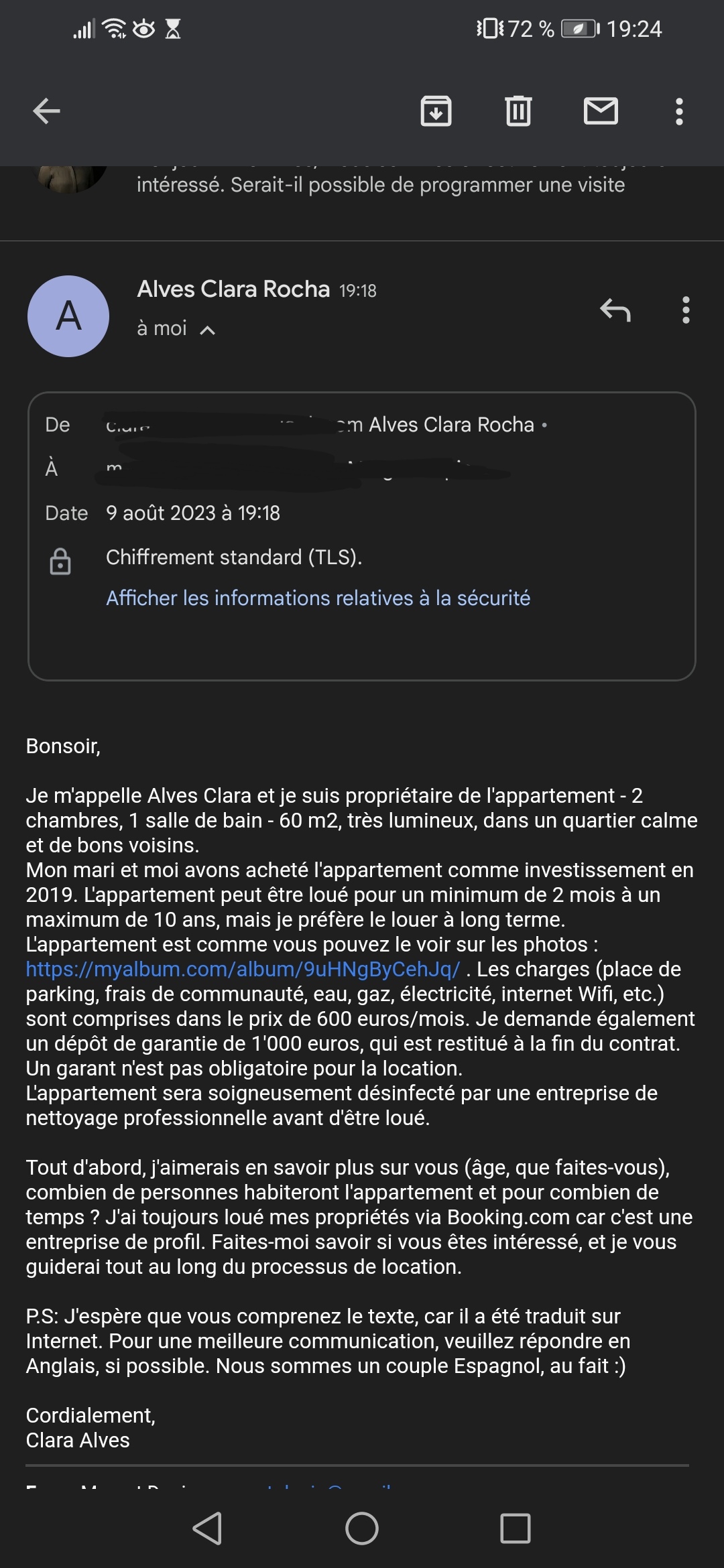Screen dimensions: 724x1568
Task: Open the top bar overflow menu
Action: pyautogui.click(x=679, y=111)
